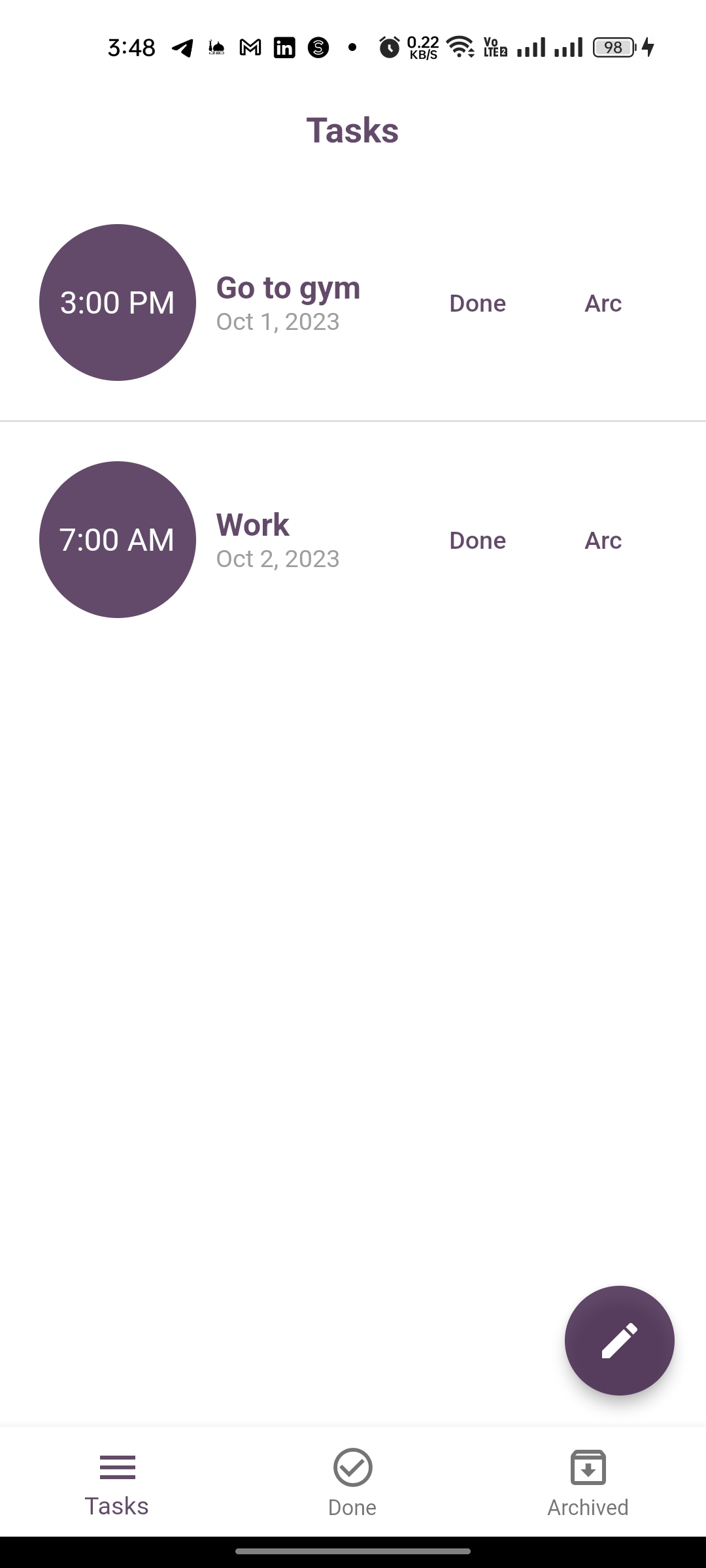Mark the Go to gym task as Done
Image resolution: width=706 pixels, height=1568 pixels.
[477, 303]
